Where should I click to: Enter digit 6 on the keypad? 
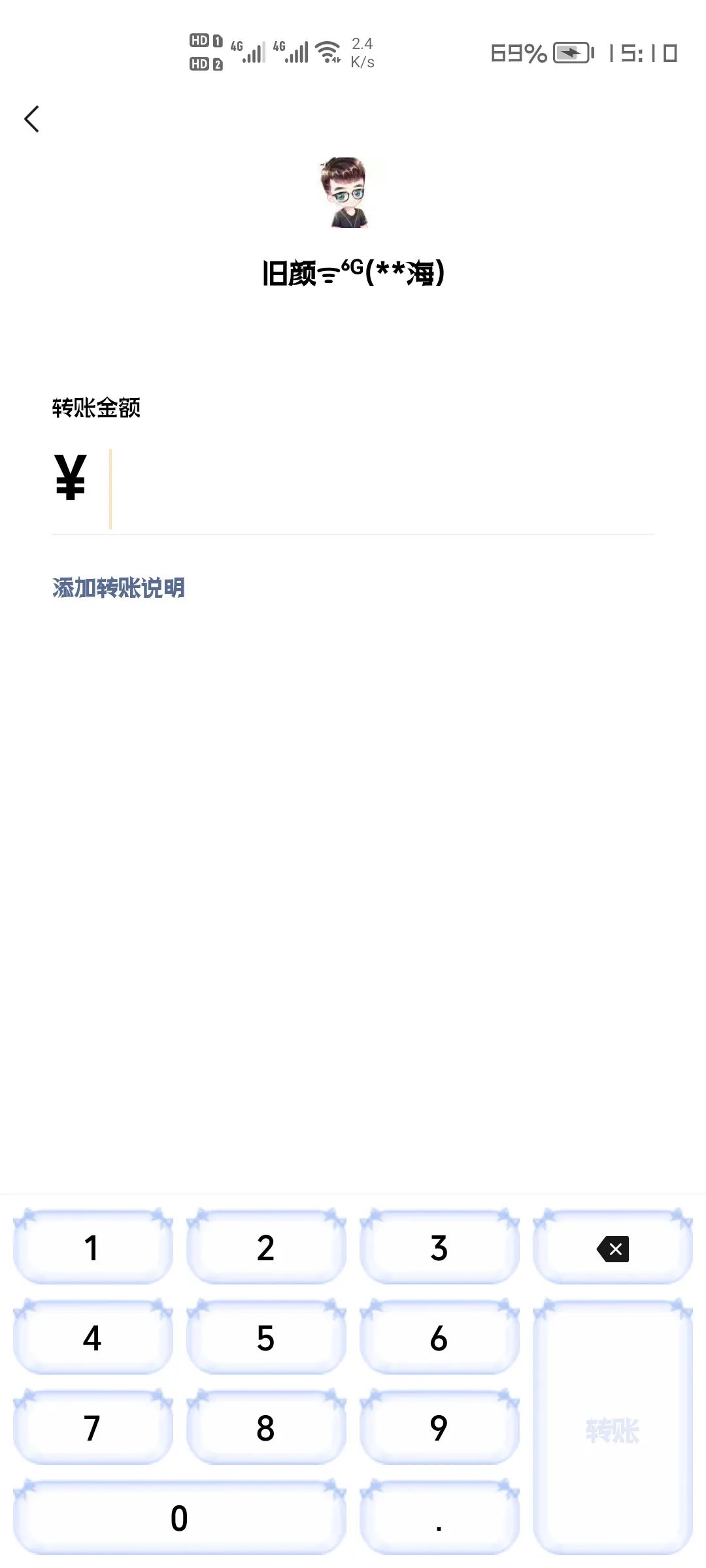[439, 1337]
